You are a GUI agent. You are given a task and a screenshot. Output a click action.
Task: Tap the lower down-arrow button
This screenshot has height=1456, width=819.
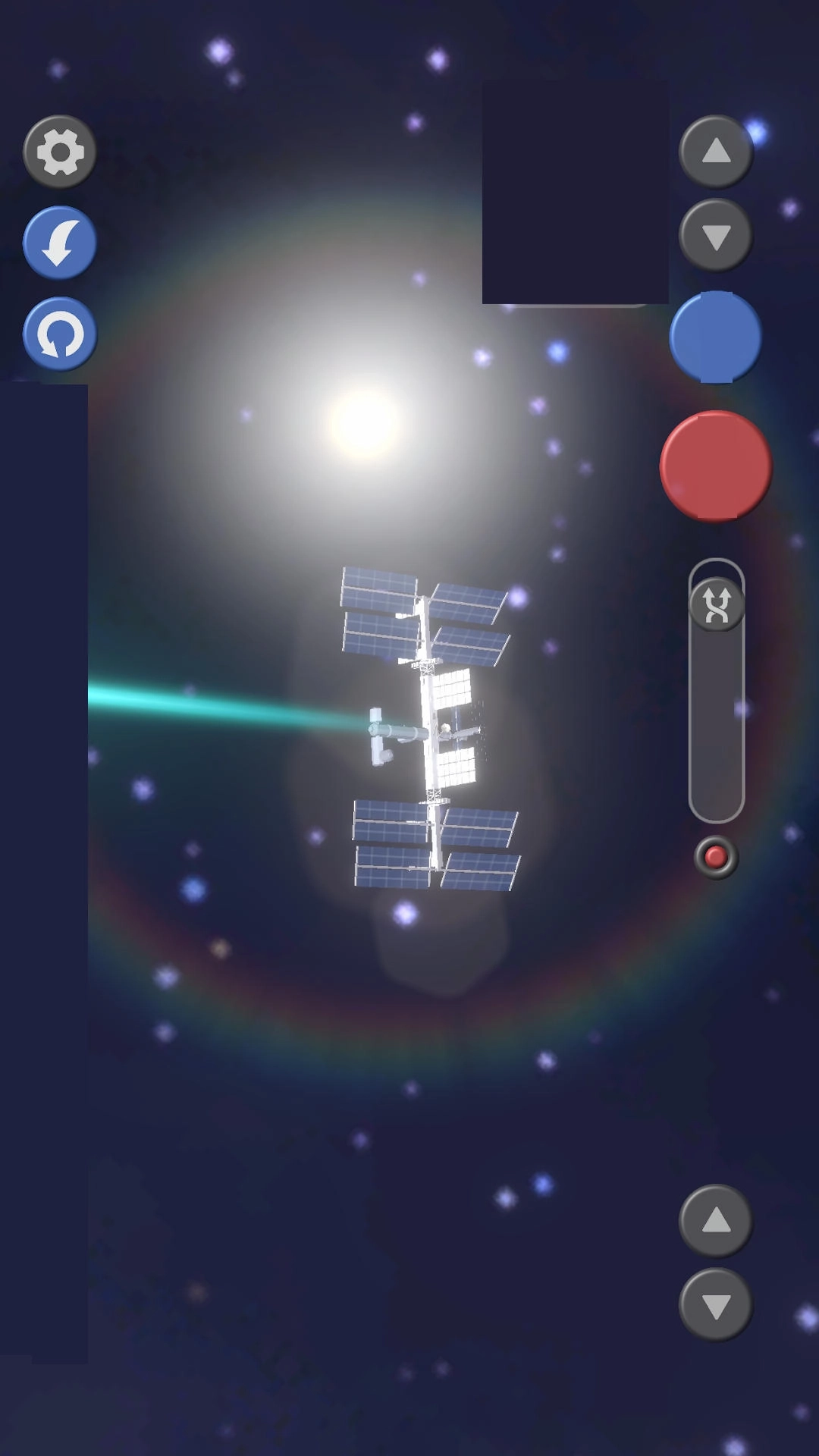(716, 1305)
